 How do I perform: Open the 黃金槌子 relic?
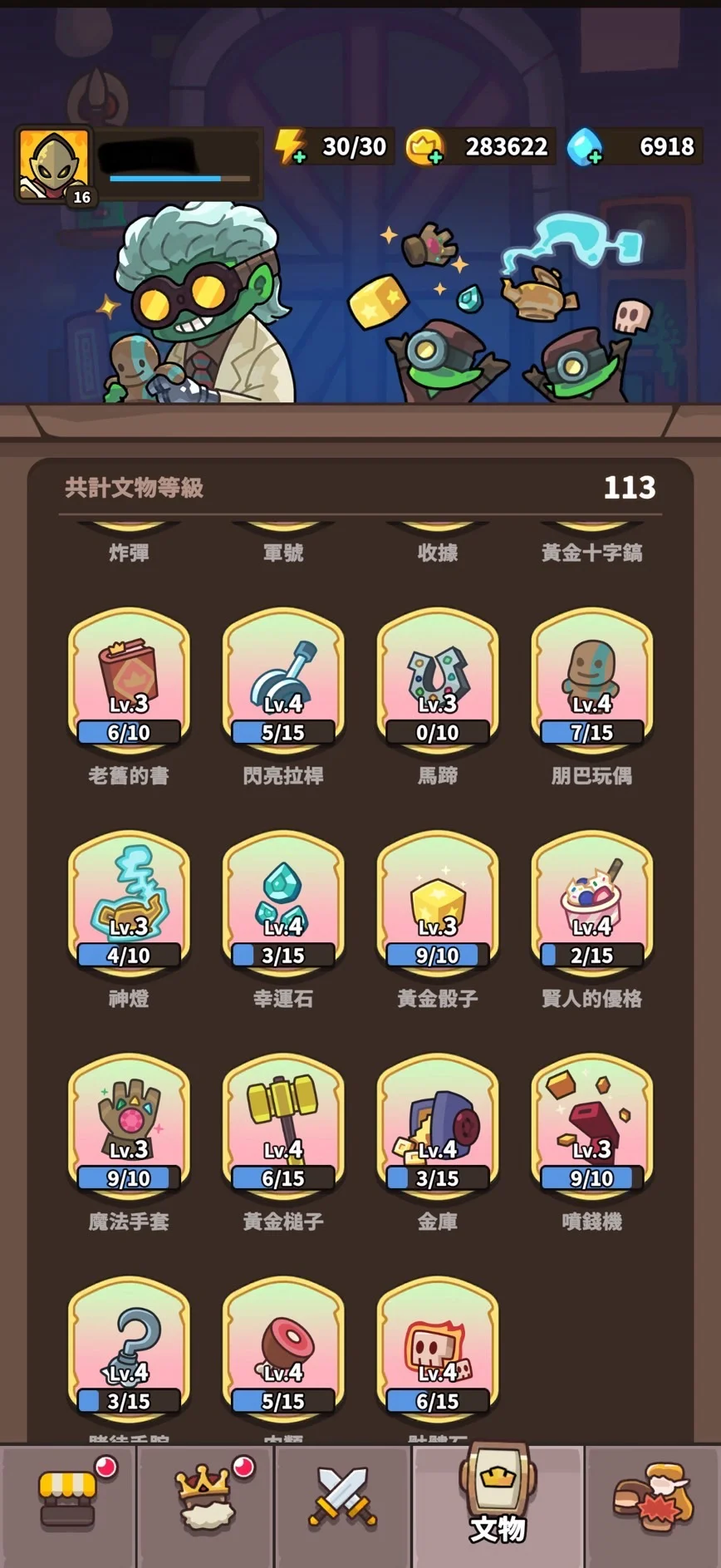point(283,1127)
